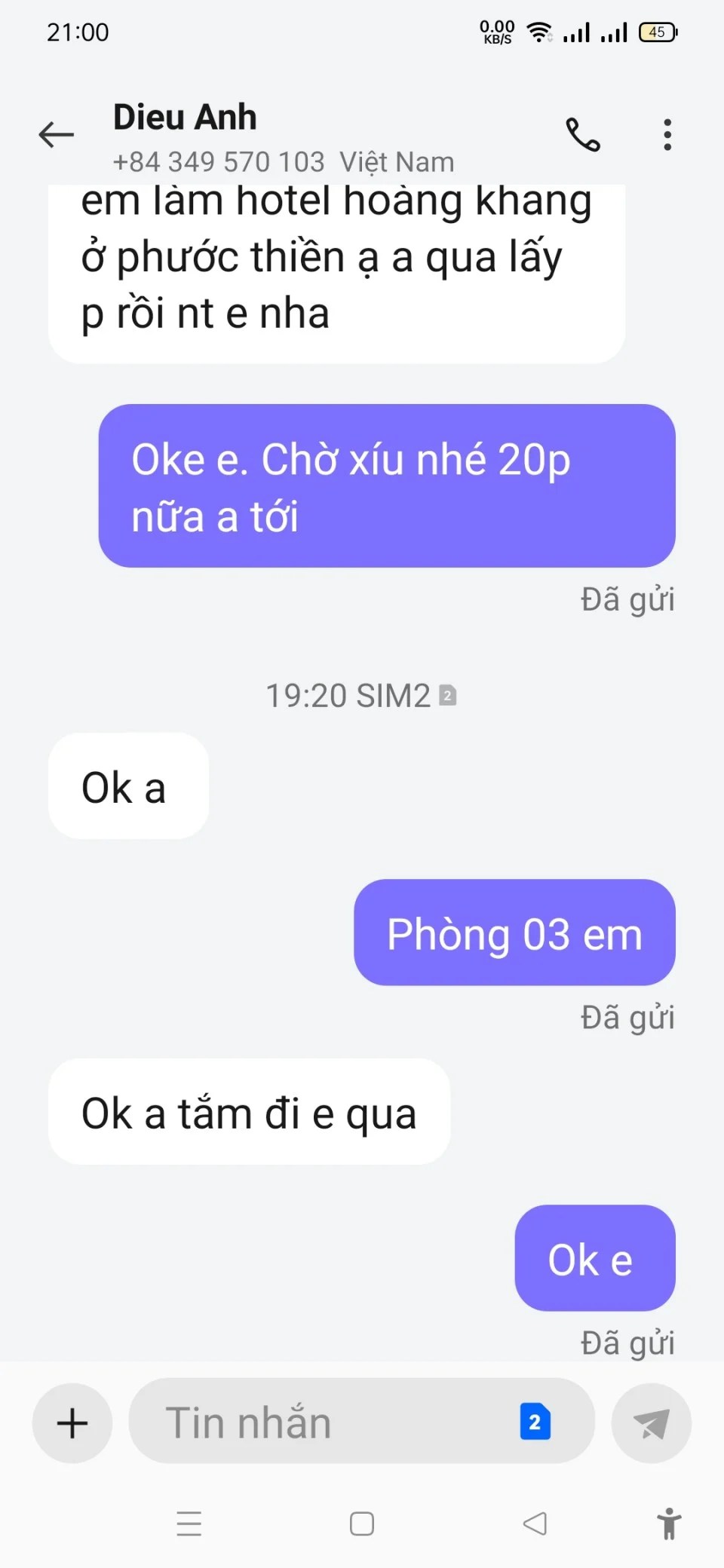Call Dieu Anh
Viewport: 724px width, 1568px height.
click(583, 135)
